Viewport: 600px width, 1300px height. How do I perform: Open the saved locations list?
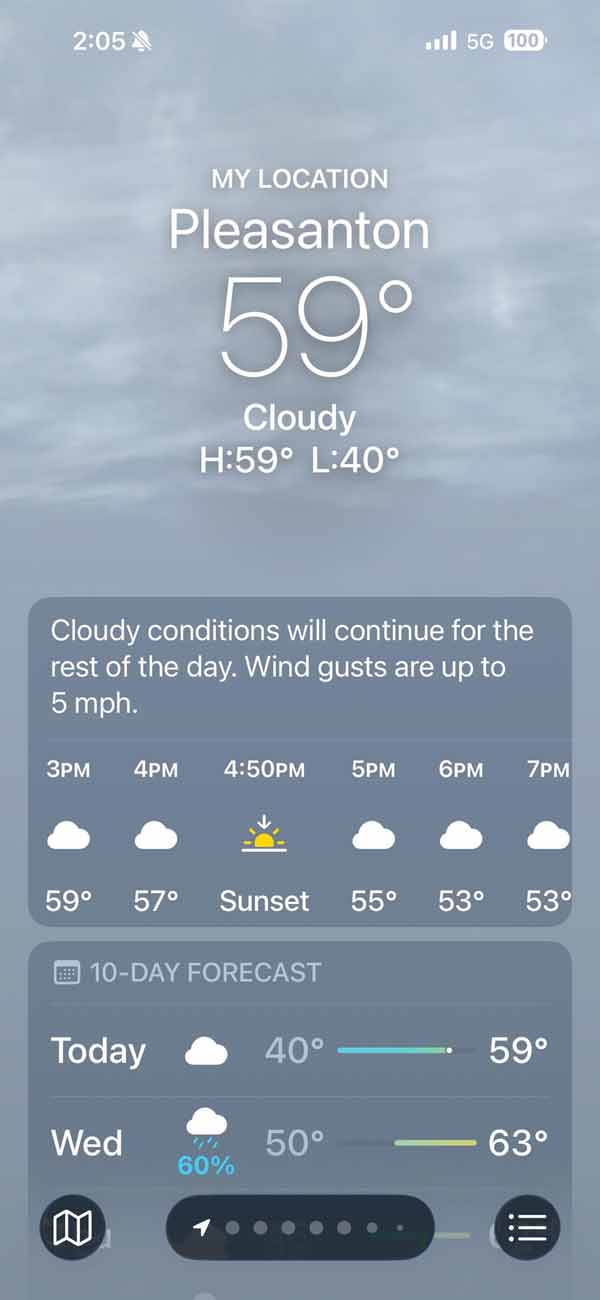[x=527, y=1226]
